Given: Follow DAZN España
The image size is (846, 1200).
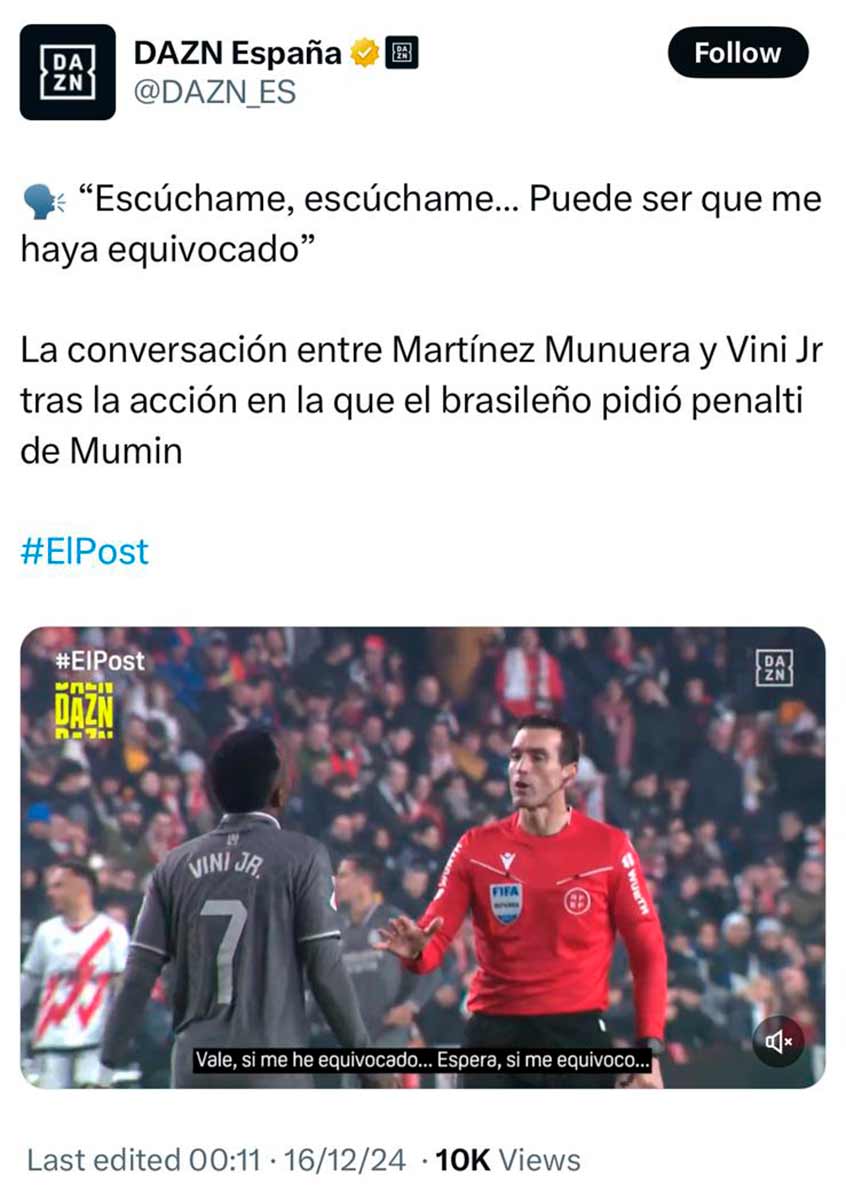Looking at the screenshot, I should coord(737,53).
